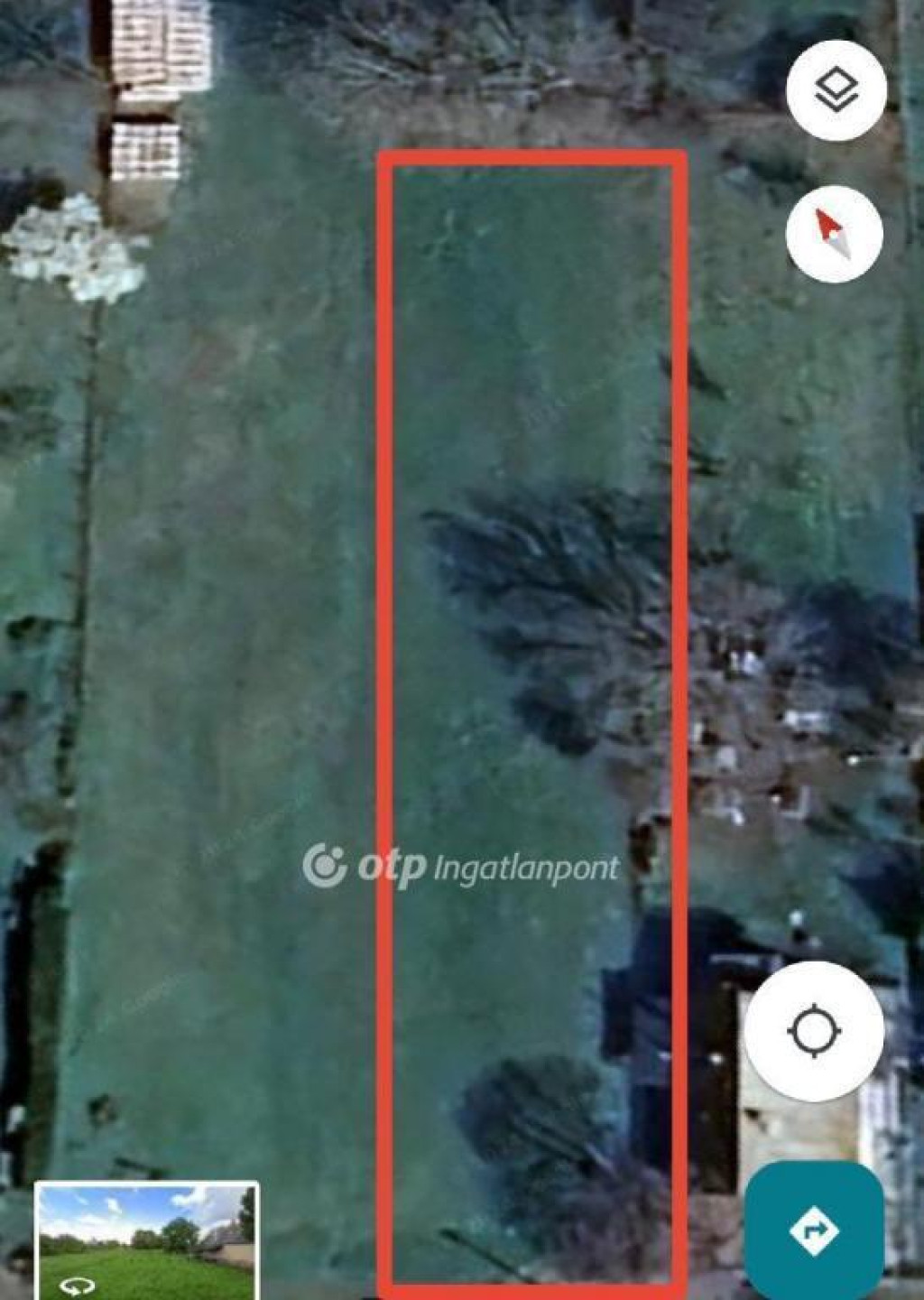Tap the compass to reset north

tap(834, 234)
